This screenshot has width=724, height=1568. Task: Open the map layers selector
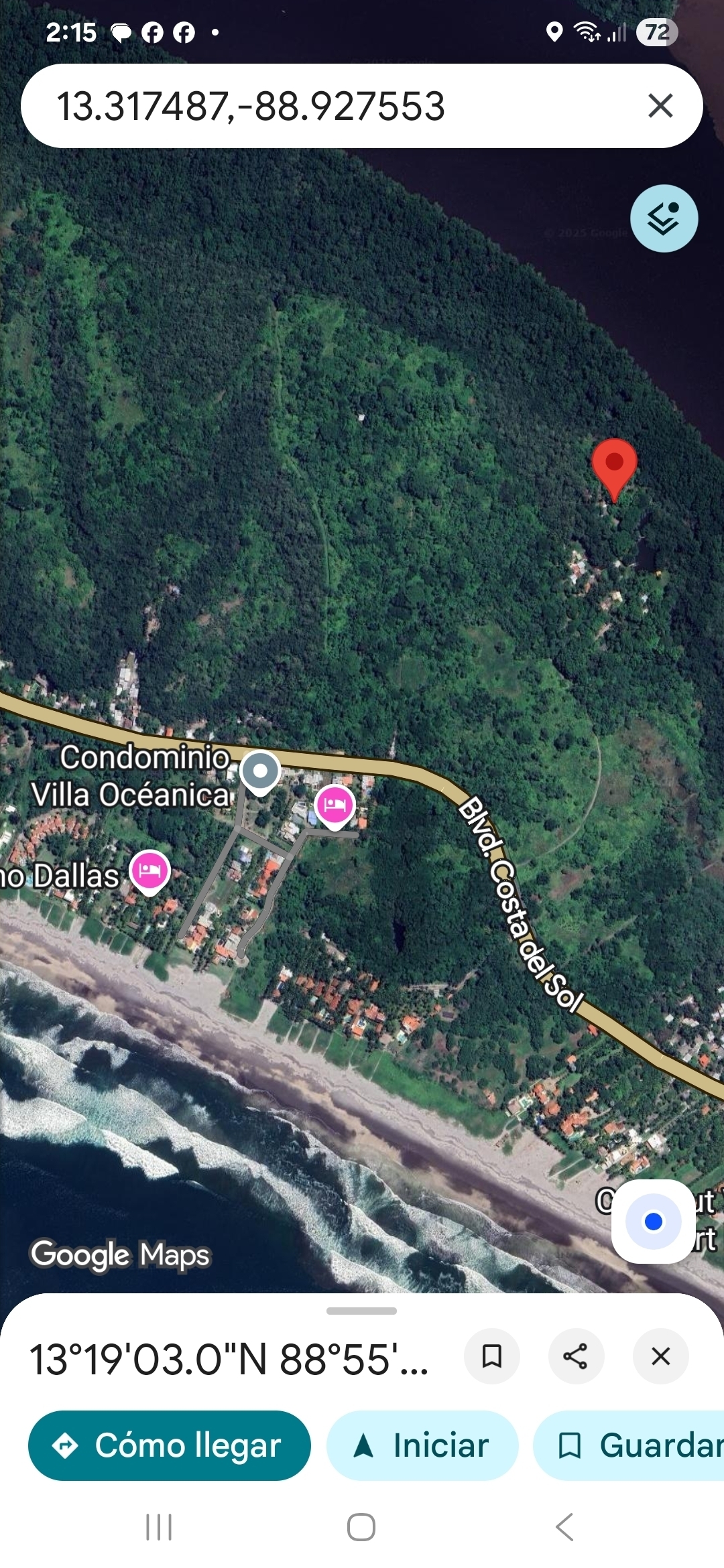664,218
